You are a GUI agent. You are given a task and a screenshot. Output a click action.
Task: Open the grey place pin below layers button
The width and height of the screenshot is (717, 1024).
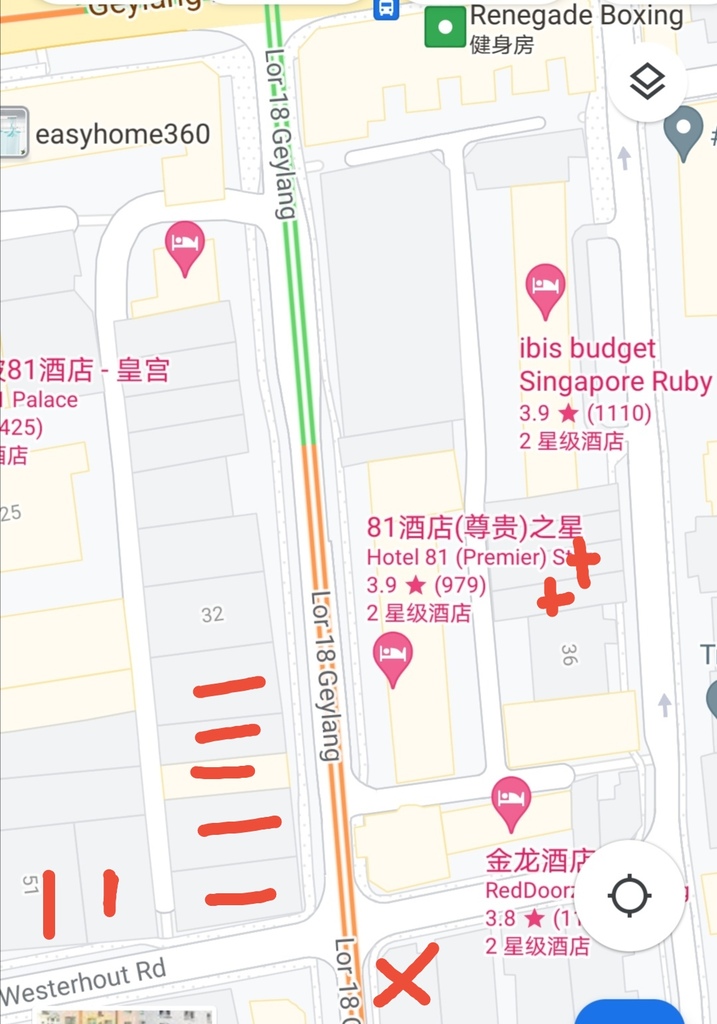tap(684, 133)
